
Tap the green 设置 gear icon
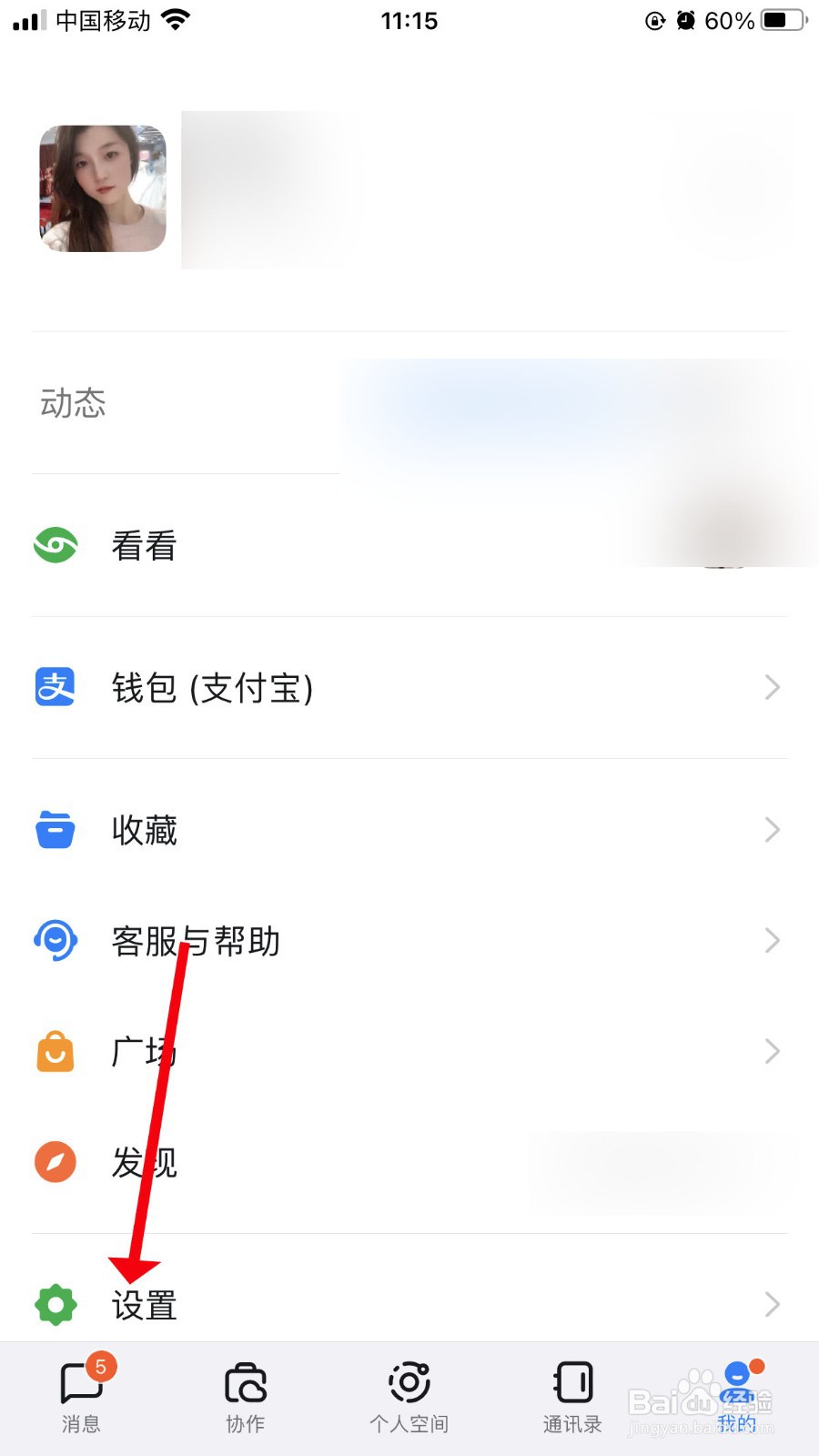55,1304
